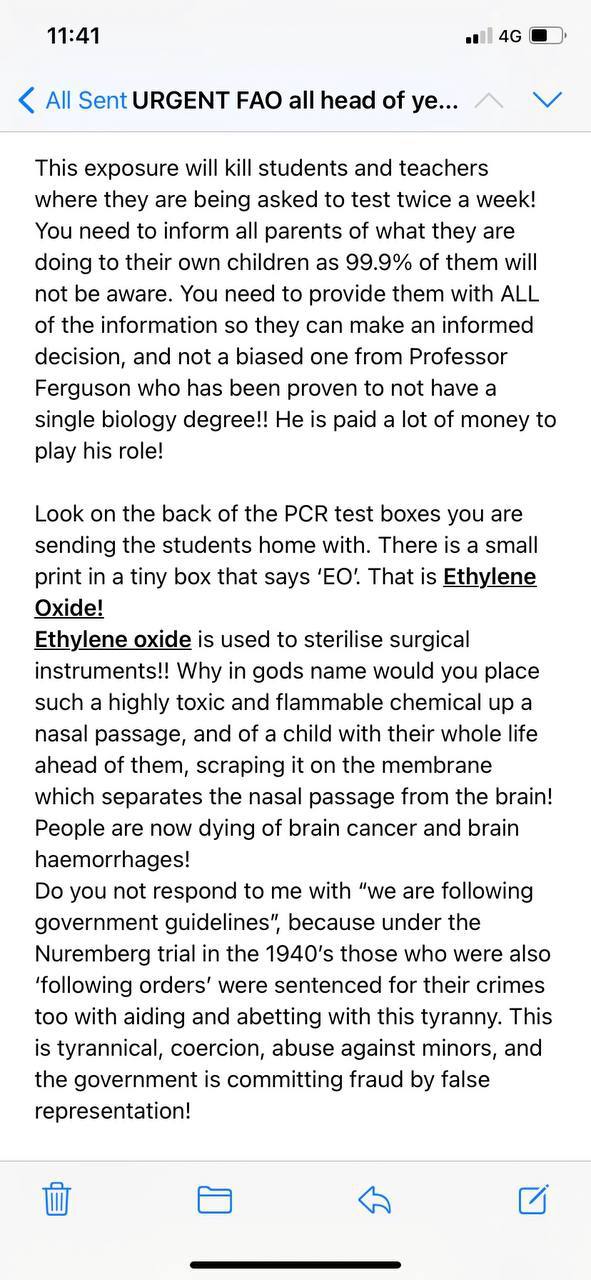Compose a new email
The height and width of the screenshot is (1280, 591).
[533, 1198]
